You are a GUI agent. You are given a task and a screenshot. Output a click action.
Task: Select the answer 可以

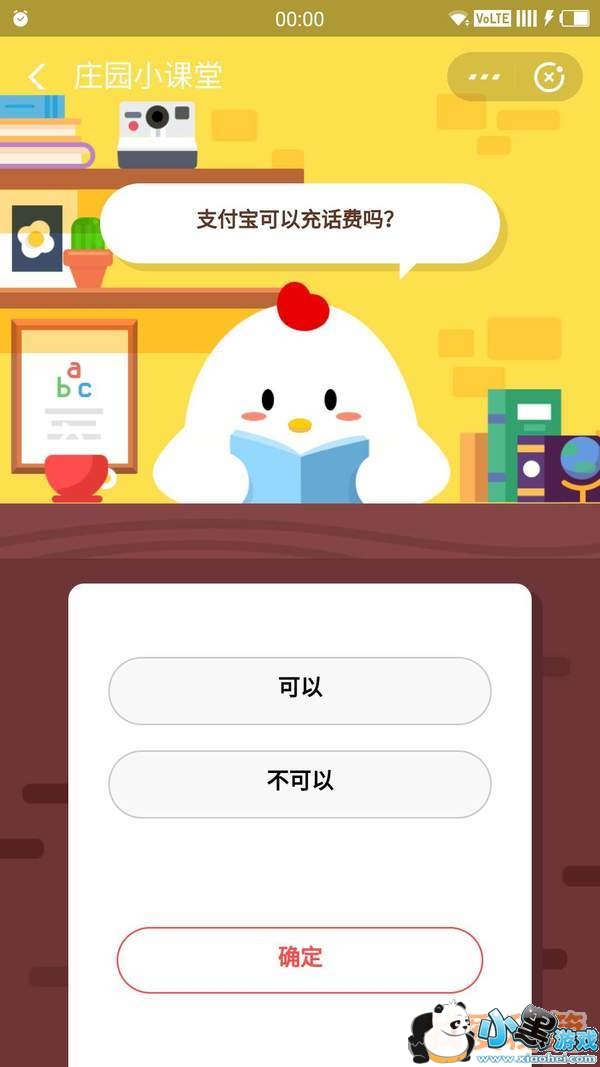pyautogui.click(x=299, y=690)
